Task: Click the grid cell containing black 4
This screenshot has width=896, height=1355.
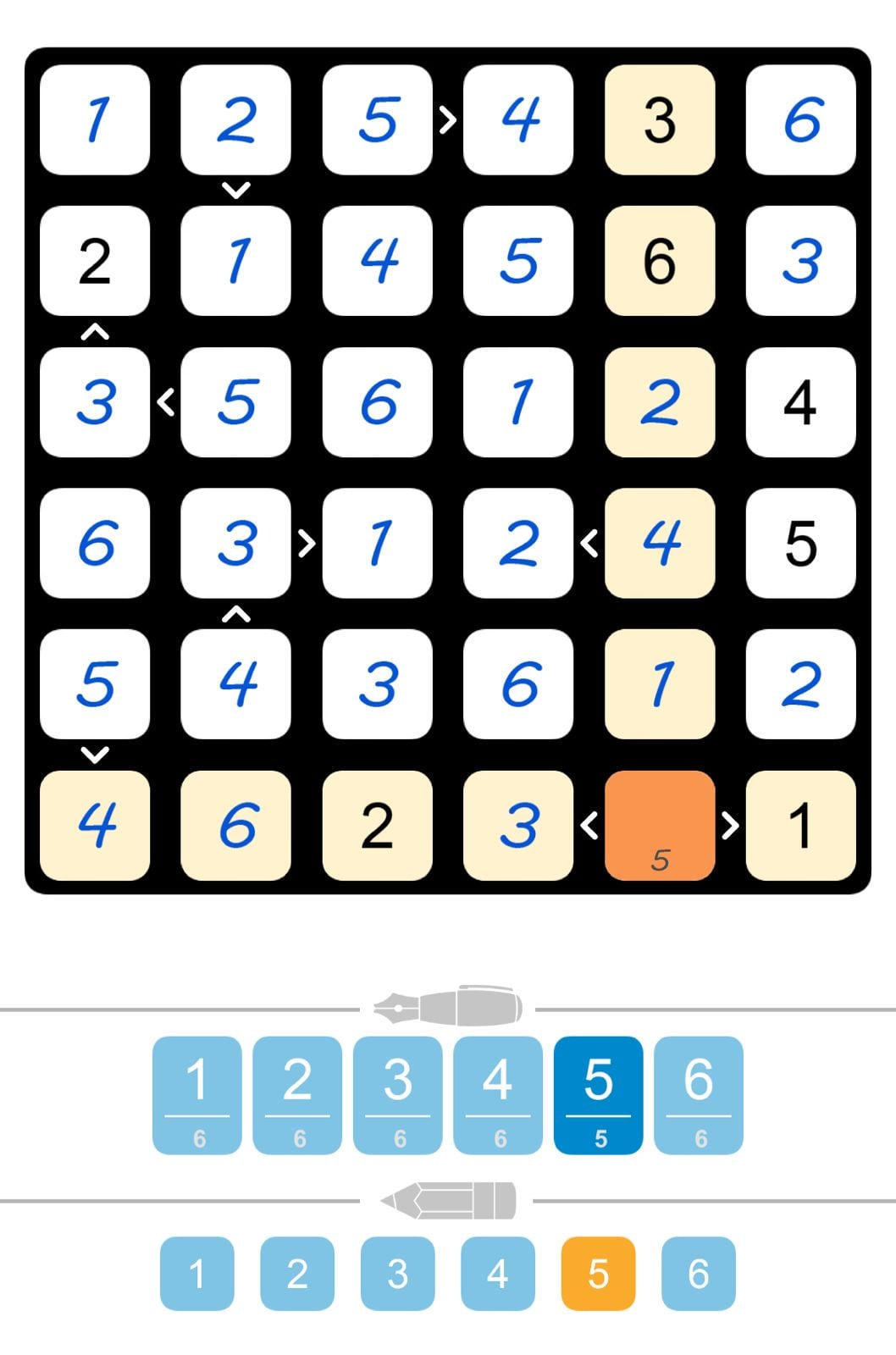Action: [801, 403]
